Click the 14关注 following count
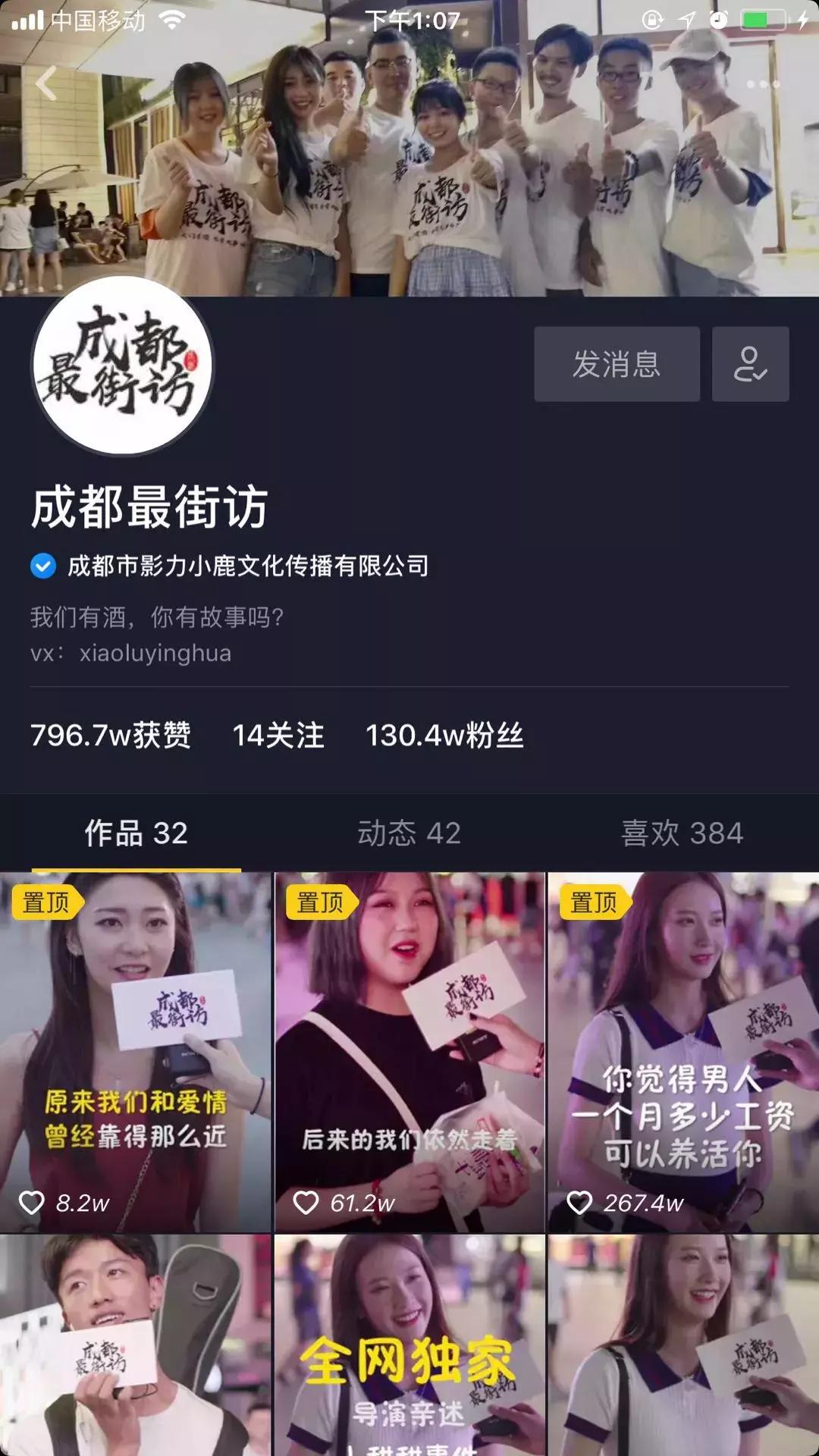The height and width of the screenshot is (1456, 819). click(x=277, y=733)
